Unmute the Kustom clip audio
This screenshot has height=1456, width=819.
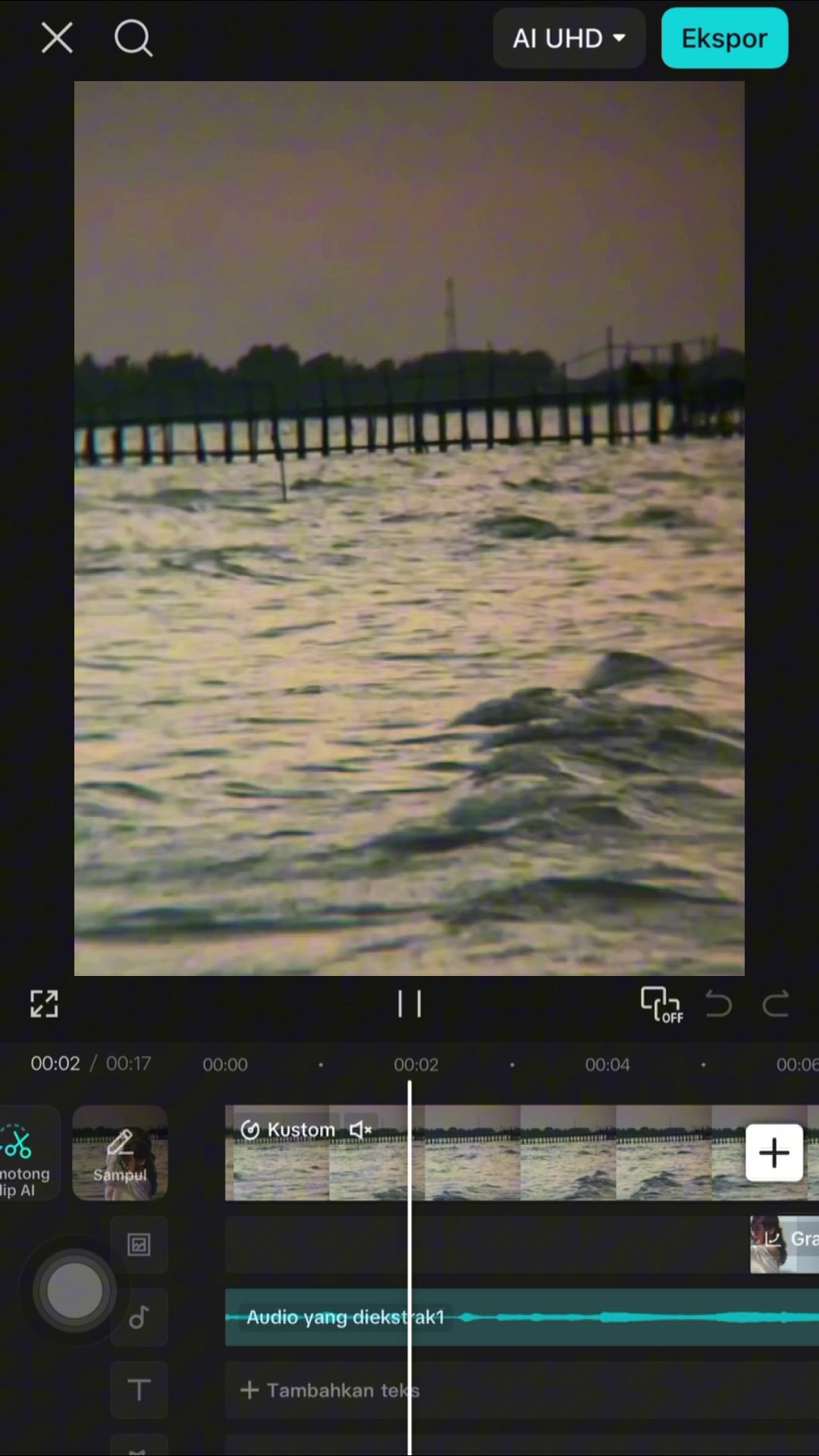pos(360,1130)
